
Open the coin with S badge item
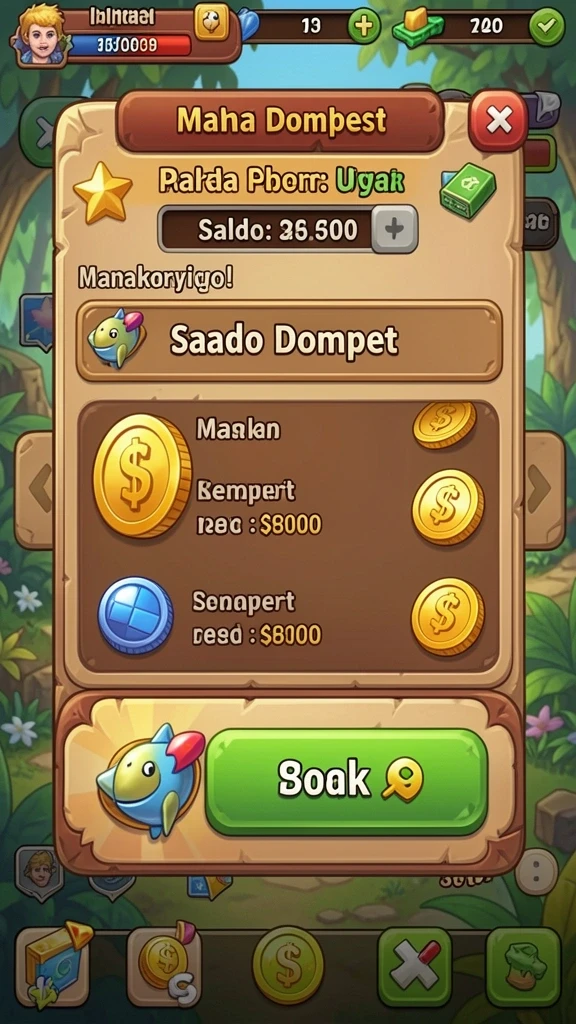[x=165, y=965]
